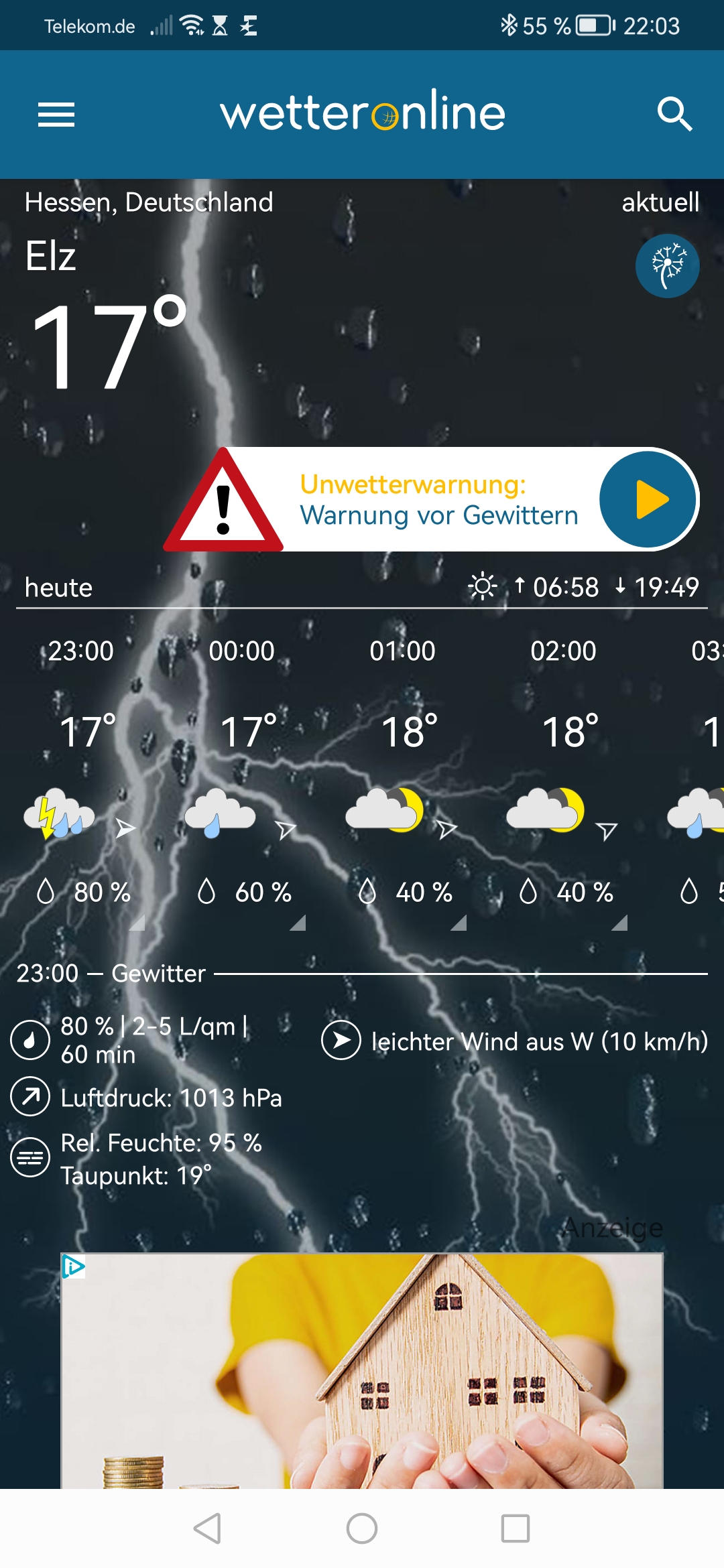724x1568 pixels.
Task: Open the recent apps overview
Action: (x=516, y=1528)
